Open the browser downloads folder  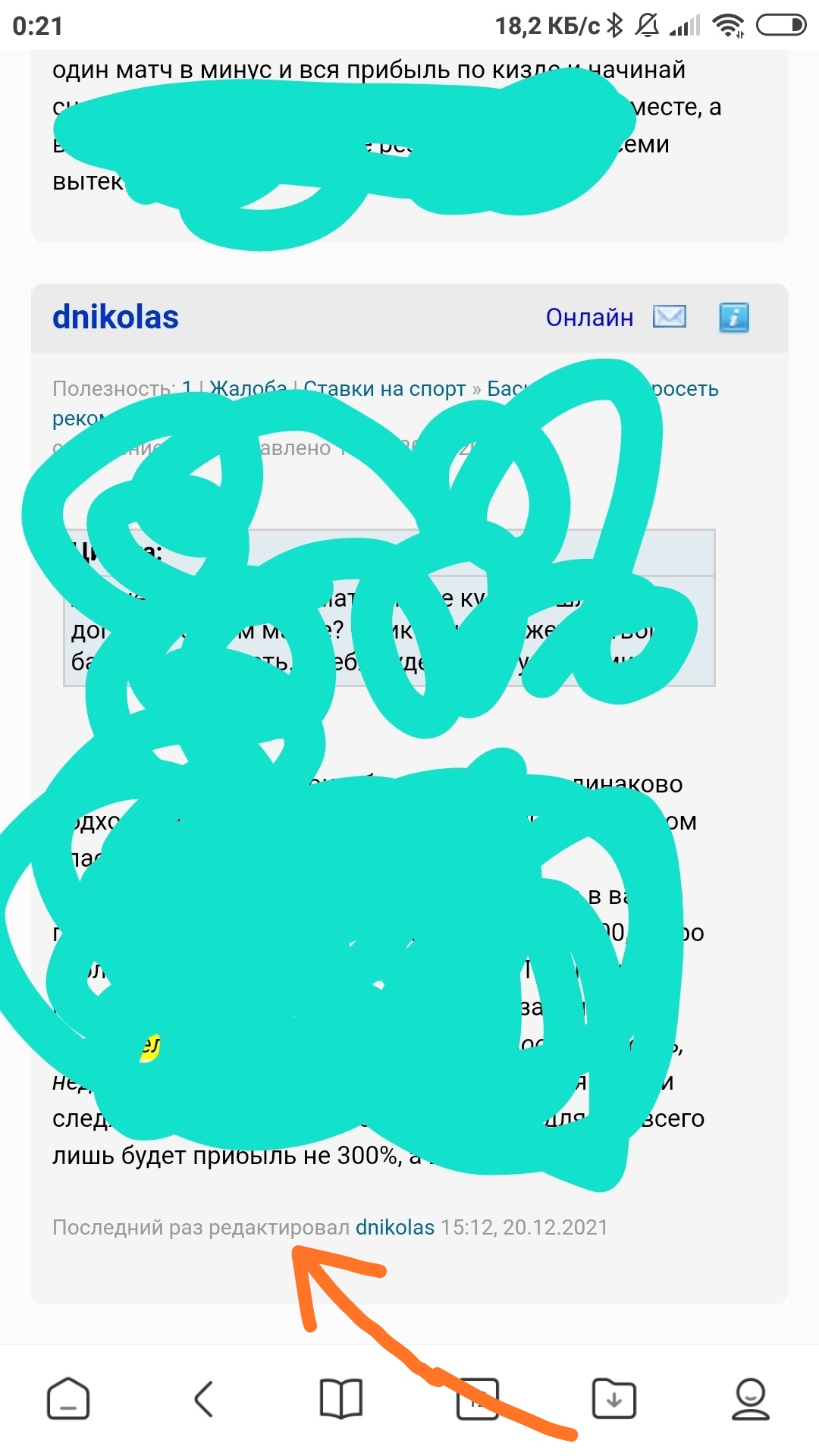[x=613, y=1398]
